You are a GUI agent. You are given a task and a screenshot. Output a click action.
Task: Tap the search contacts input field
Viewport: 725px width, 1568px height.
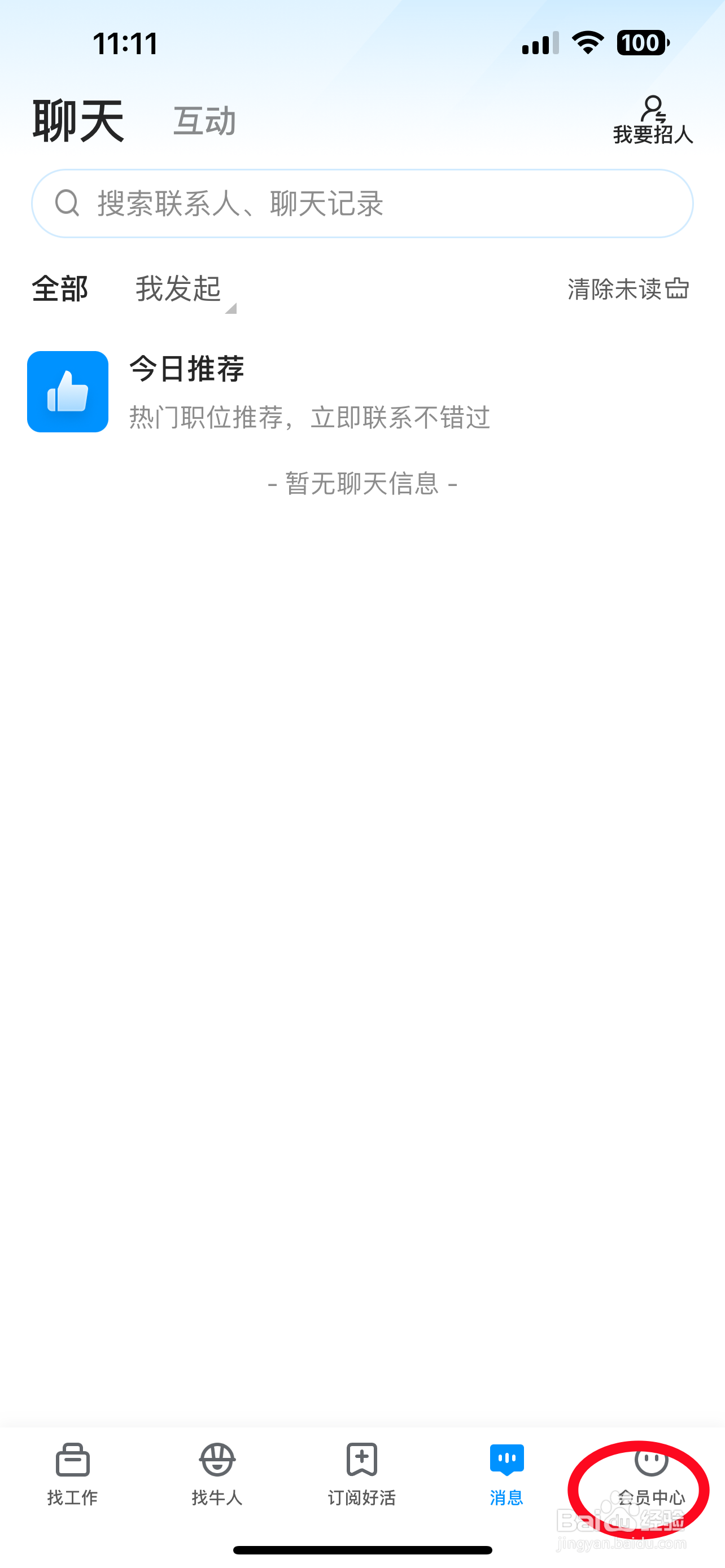(362, 203)
